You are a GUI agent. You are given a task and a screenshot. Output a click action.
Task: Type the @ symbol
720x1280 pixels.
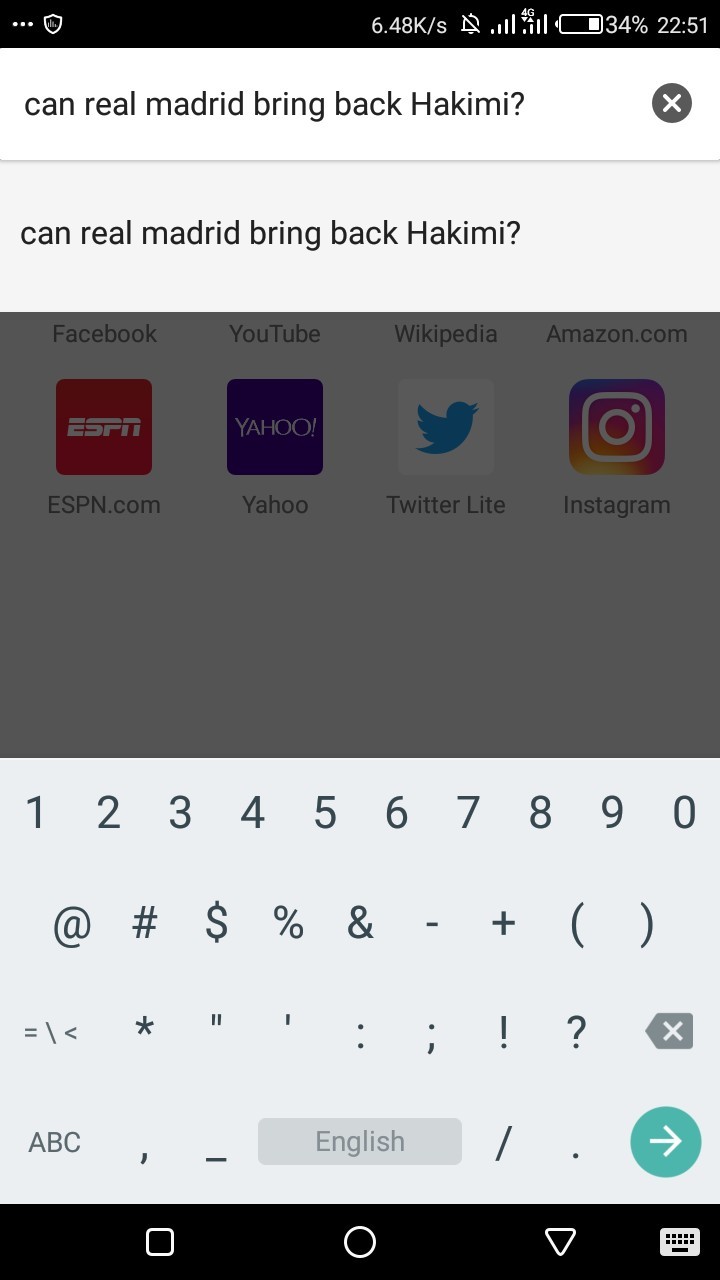point(72,924)
